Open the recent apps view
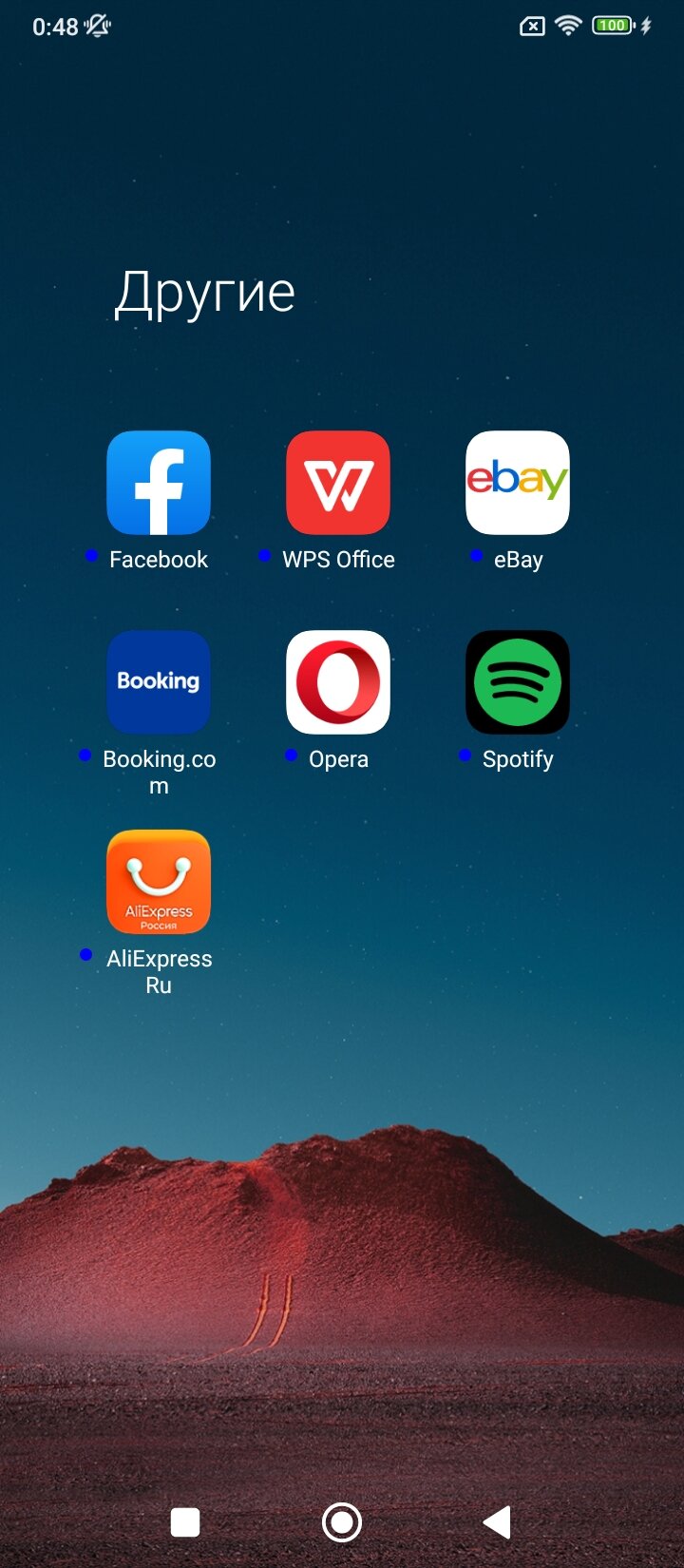This screenshot has height=1568, width=684. [x=185, y=1522]
